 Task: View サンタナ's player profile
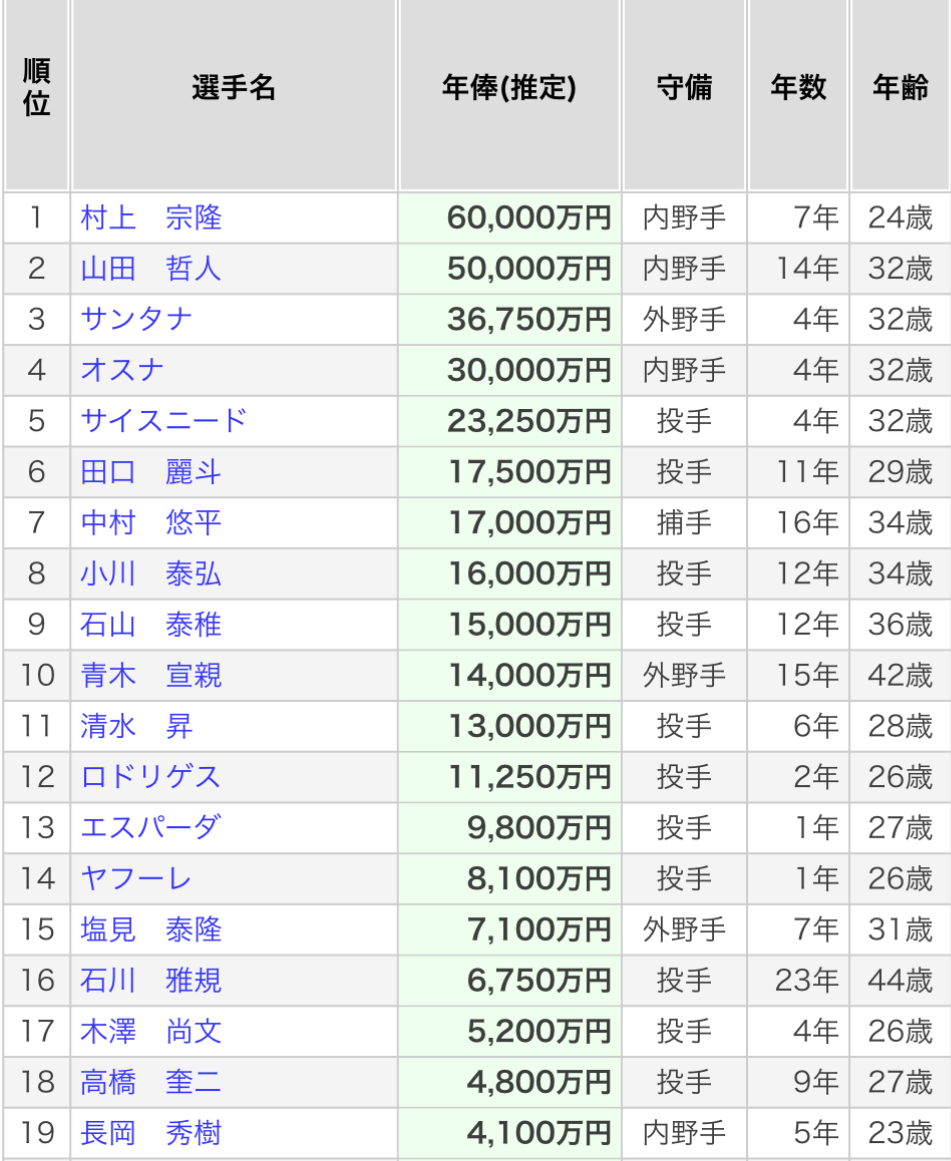[x=137, y=320]
